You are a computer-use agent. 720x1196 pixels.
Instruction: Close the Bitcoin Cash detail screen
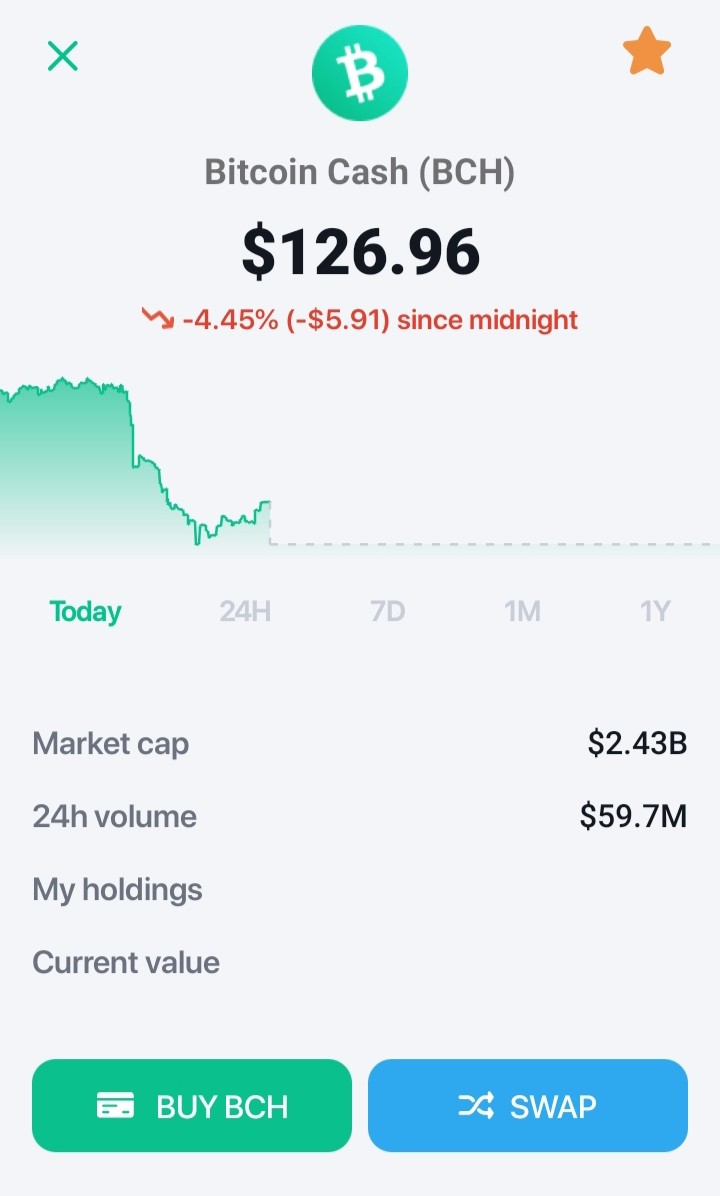[63, 56]
